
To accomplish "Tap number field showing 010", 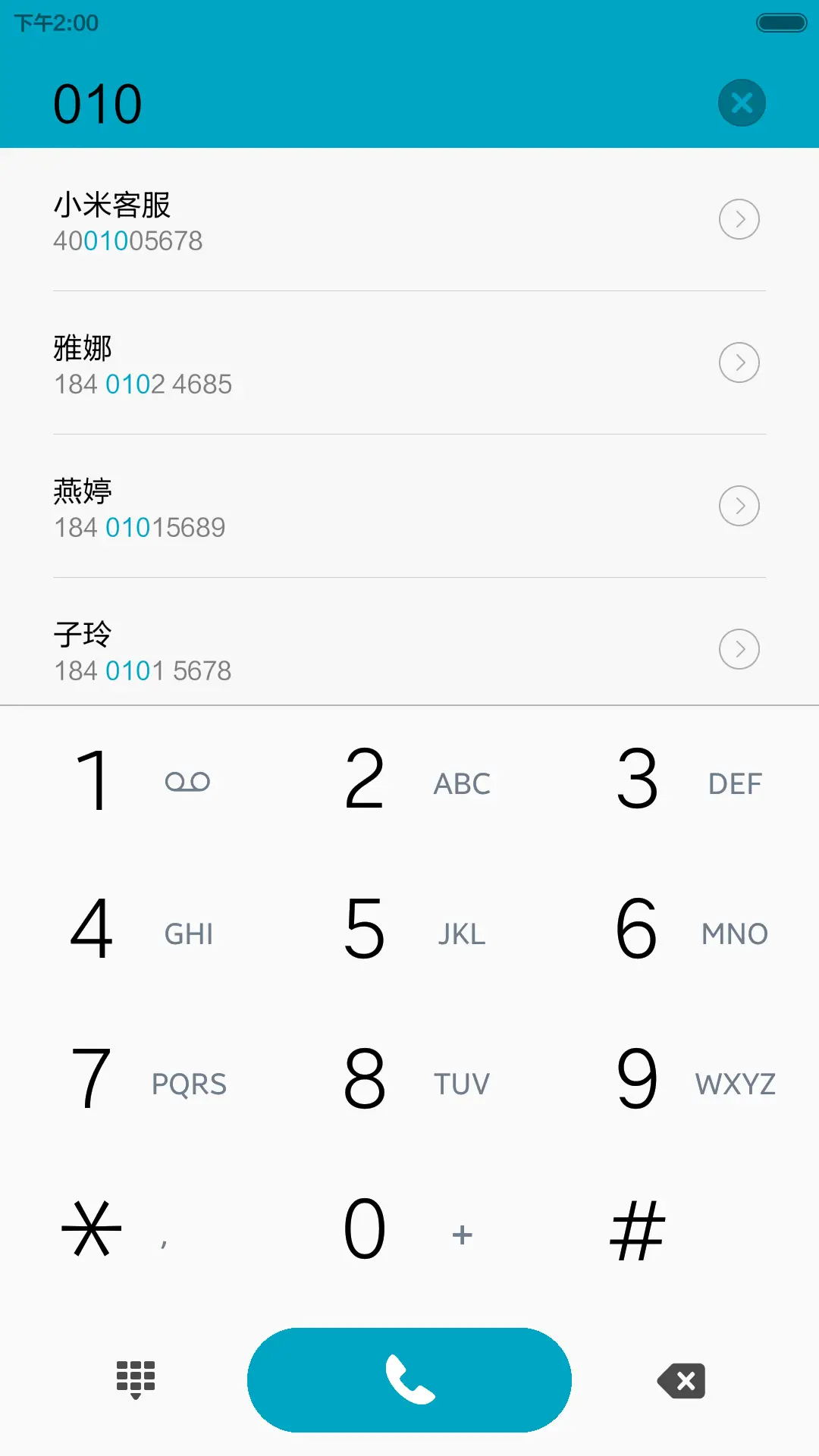I will tap(99, 102).
